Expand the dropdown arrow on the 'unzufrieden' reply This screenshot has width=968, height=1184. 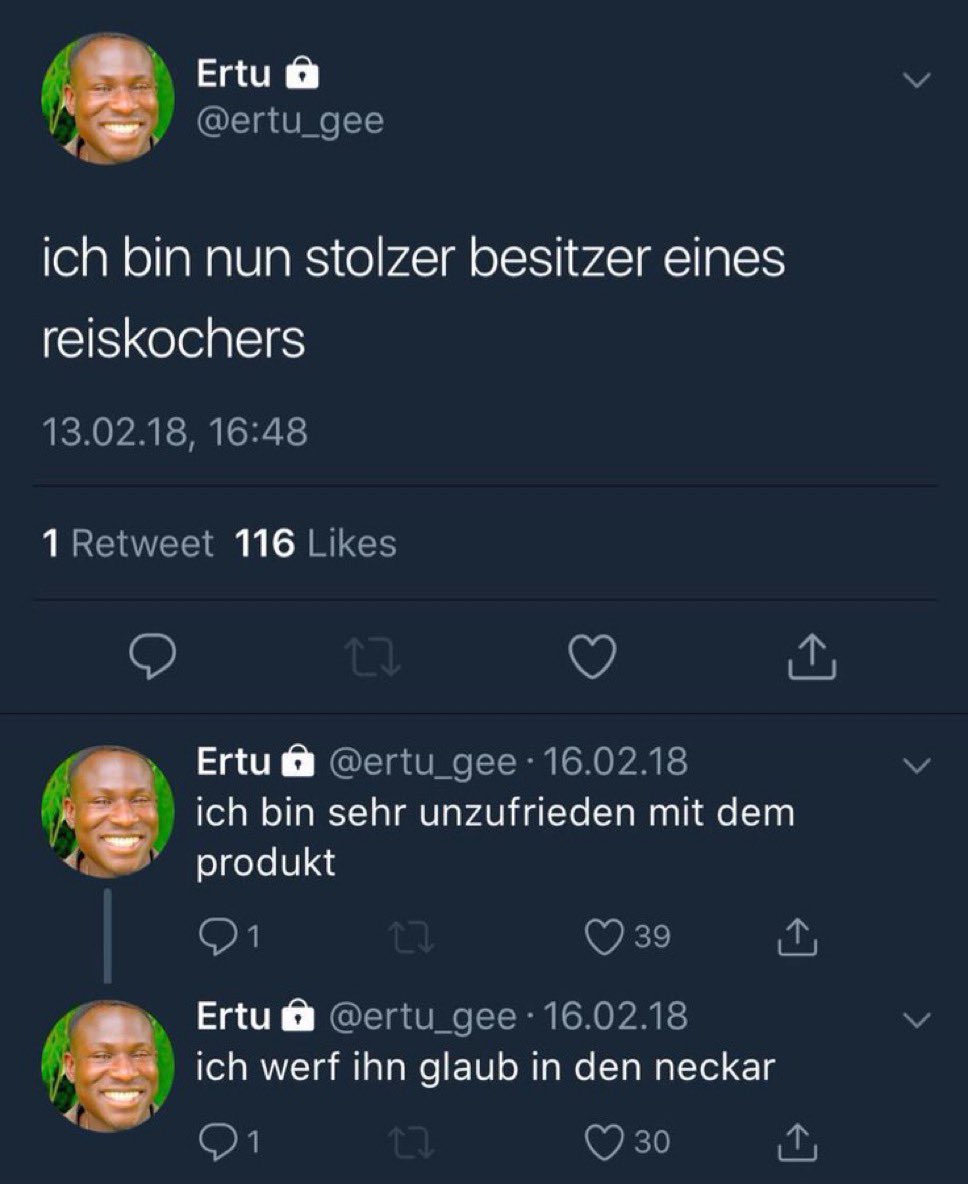[916, 766]
